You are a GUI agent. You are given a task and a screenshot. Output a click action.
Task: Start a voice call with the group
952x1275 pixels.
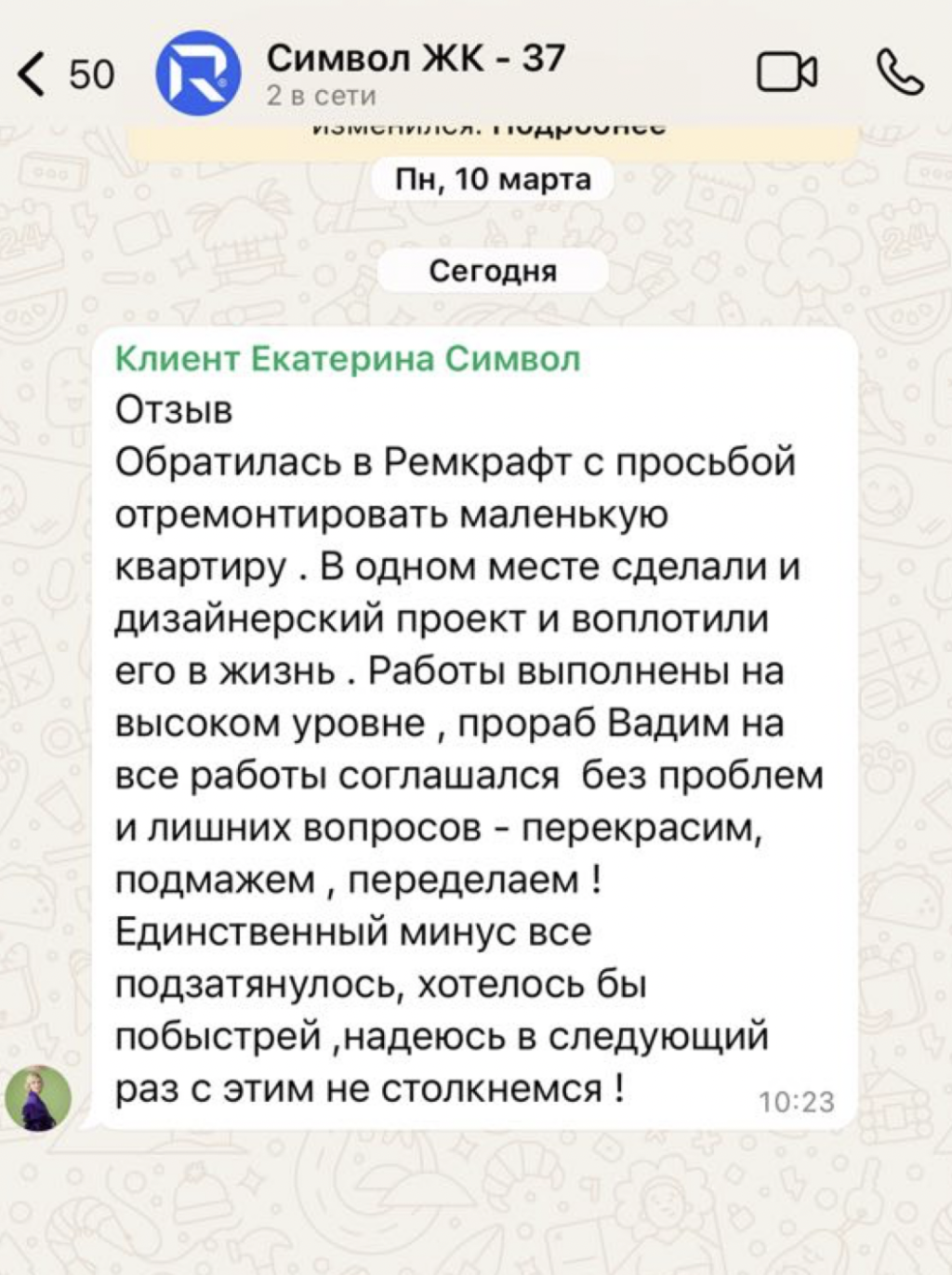900,73
